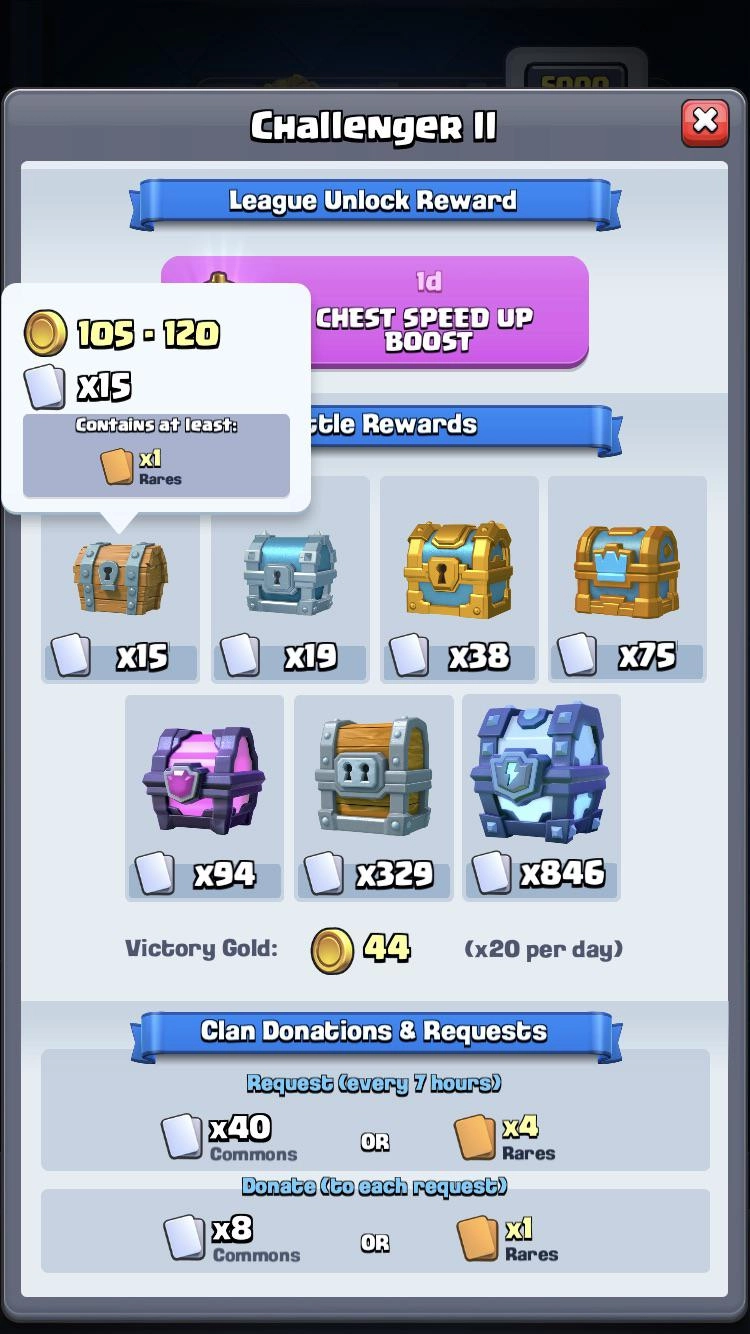Image resolution: width=750 pixels, height=1334 pixels.
Task: Click the Commons x8 card in Donate row
Action: (186, 1235)
